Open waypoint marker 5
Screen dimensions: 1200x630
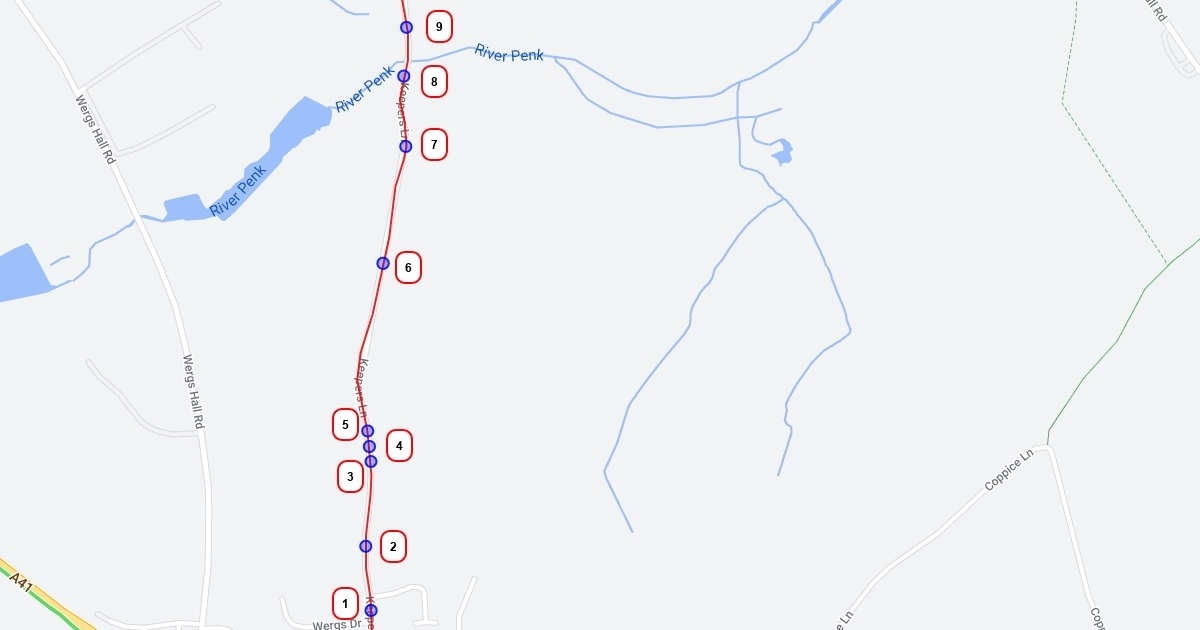point(367,431)
